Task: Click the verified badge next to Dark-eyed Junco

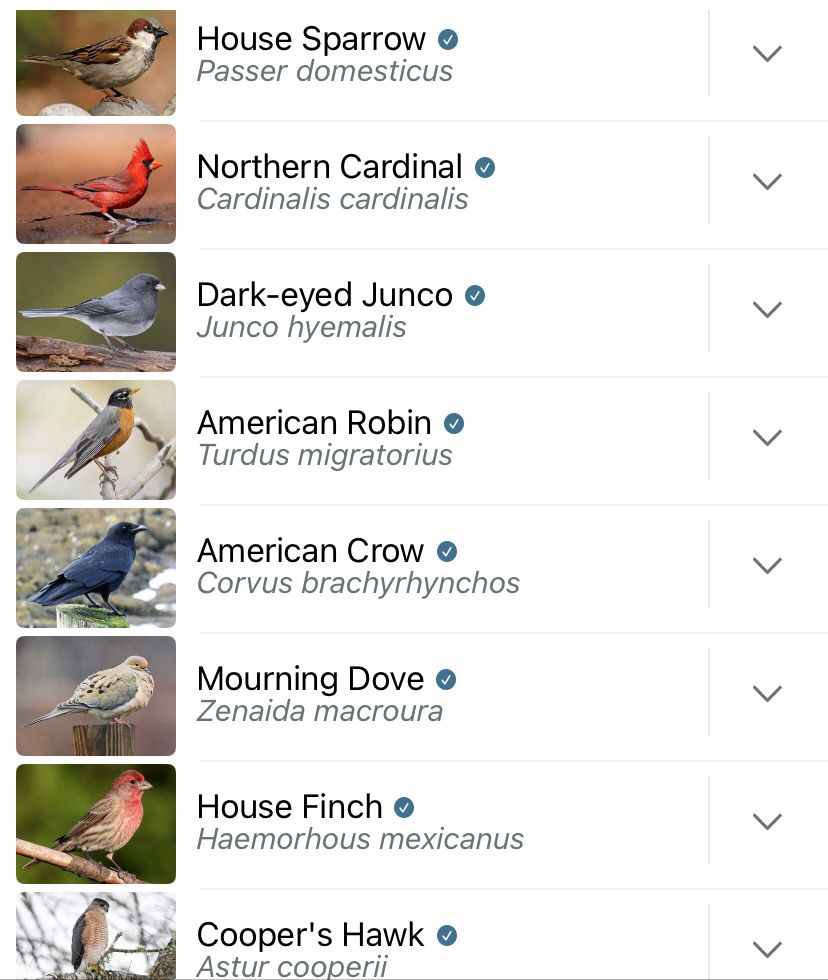Action: click(x=475, y=296)
